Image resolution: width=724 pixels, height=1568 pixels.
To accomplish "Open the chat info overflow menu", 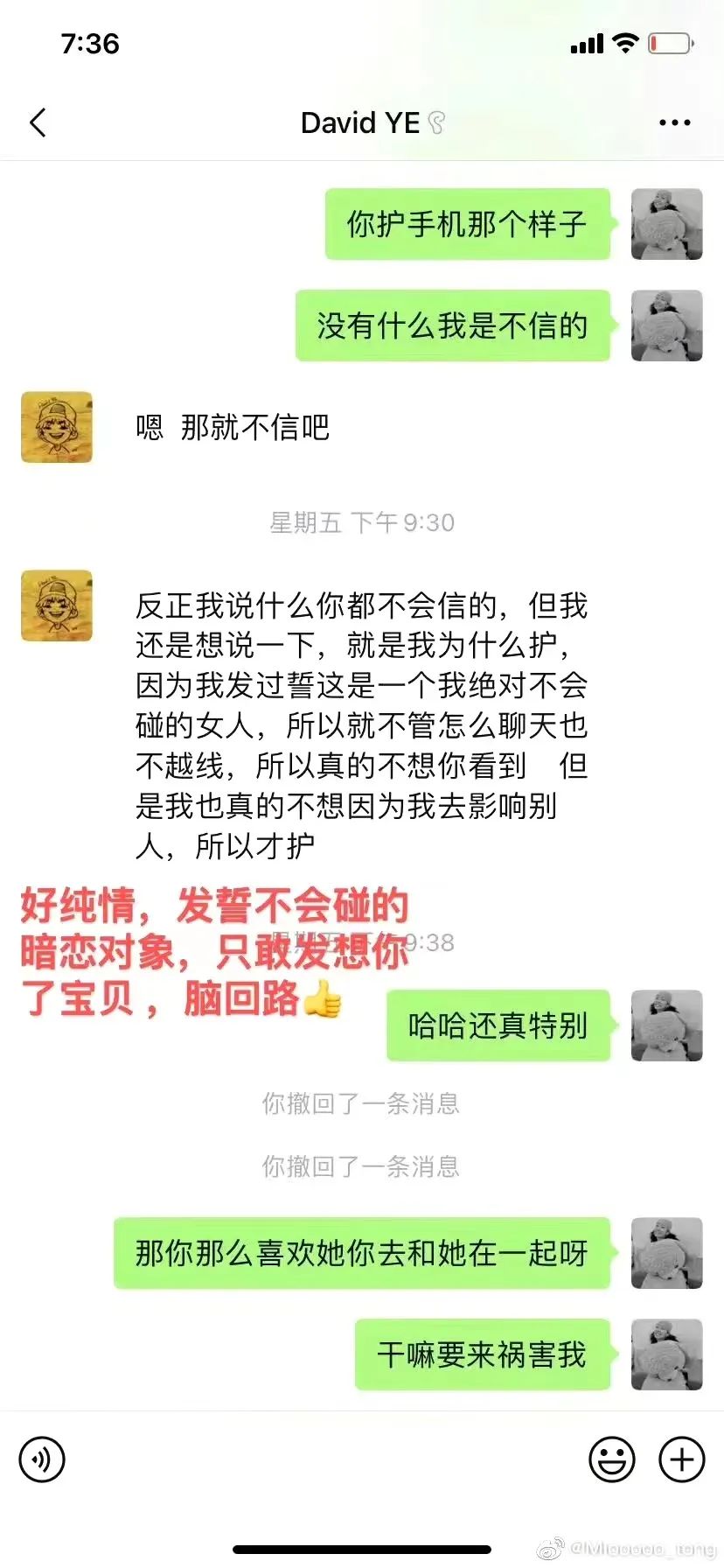I will (x=674, y=123).
